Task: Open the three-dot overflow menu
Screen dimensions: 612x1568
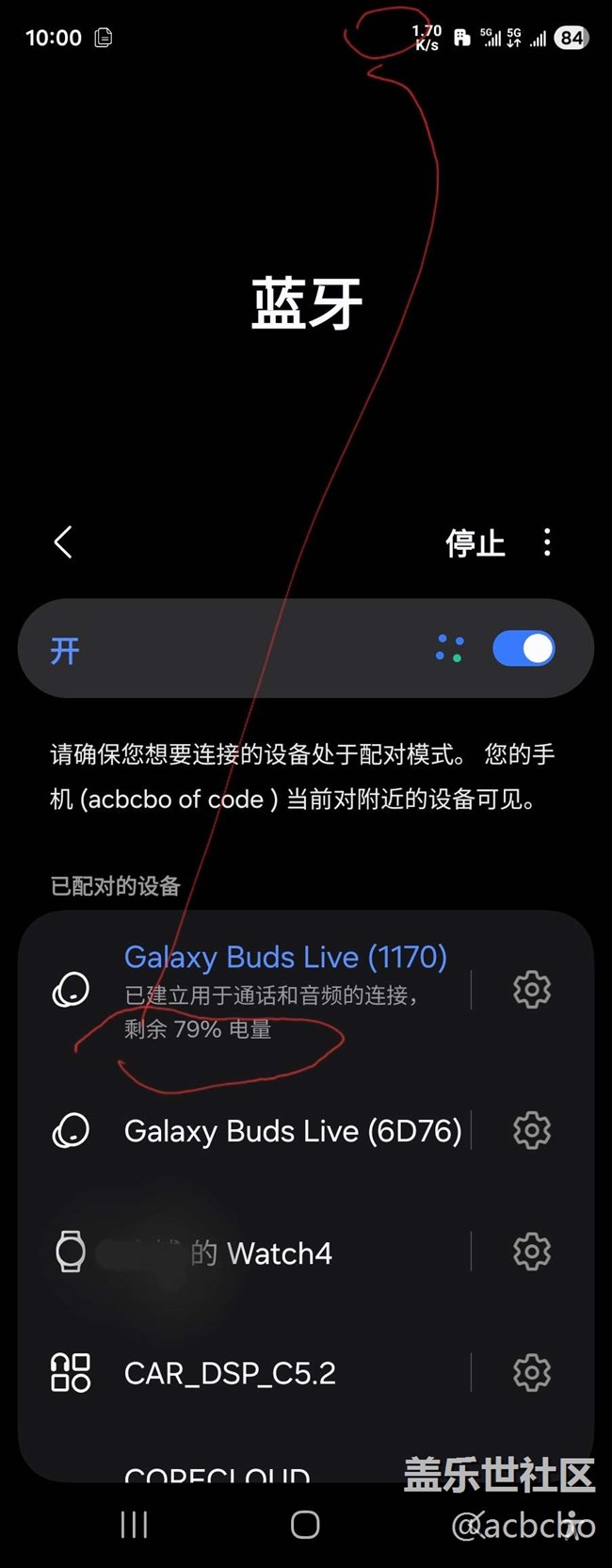Action: click(x=547, y=542)
